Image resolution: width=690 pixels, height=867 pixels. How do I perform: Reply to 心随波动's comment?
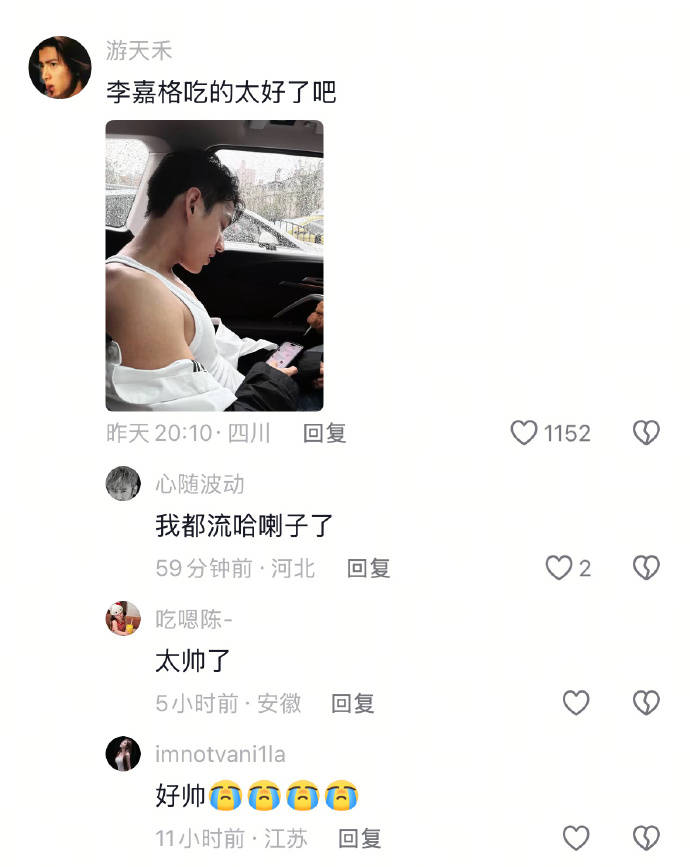pos(368,568)
